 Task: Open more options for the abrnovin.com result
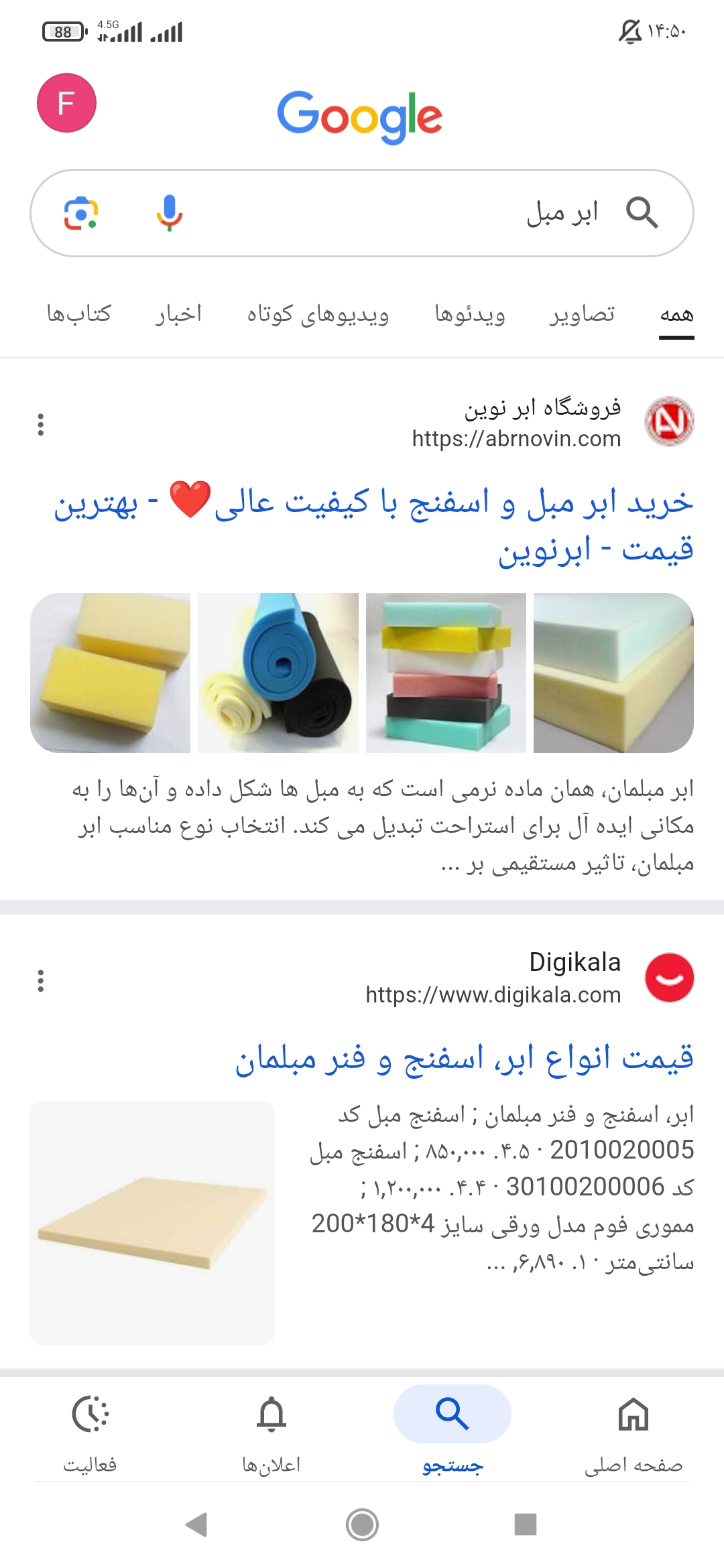(41, 425)
